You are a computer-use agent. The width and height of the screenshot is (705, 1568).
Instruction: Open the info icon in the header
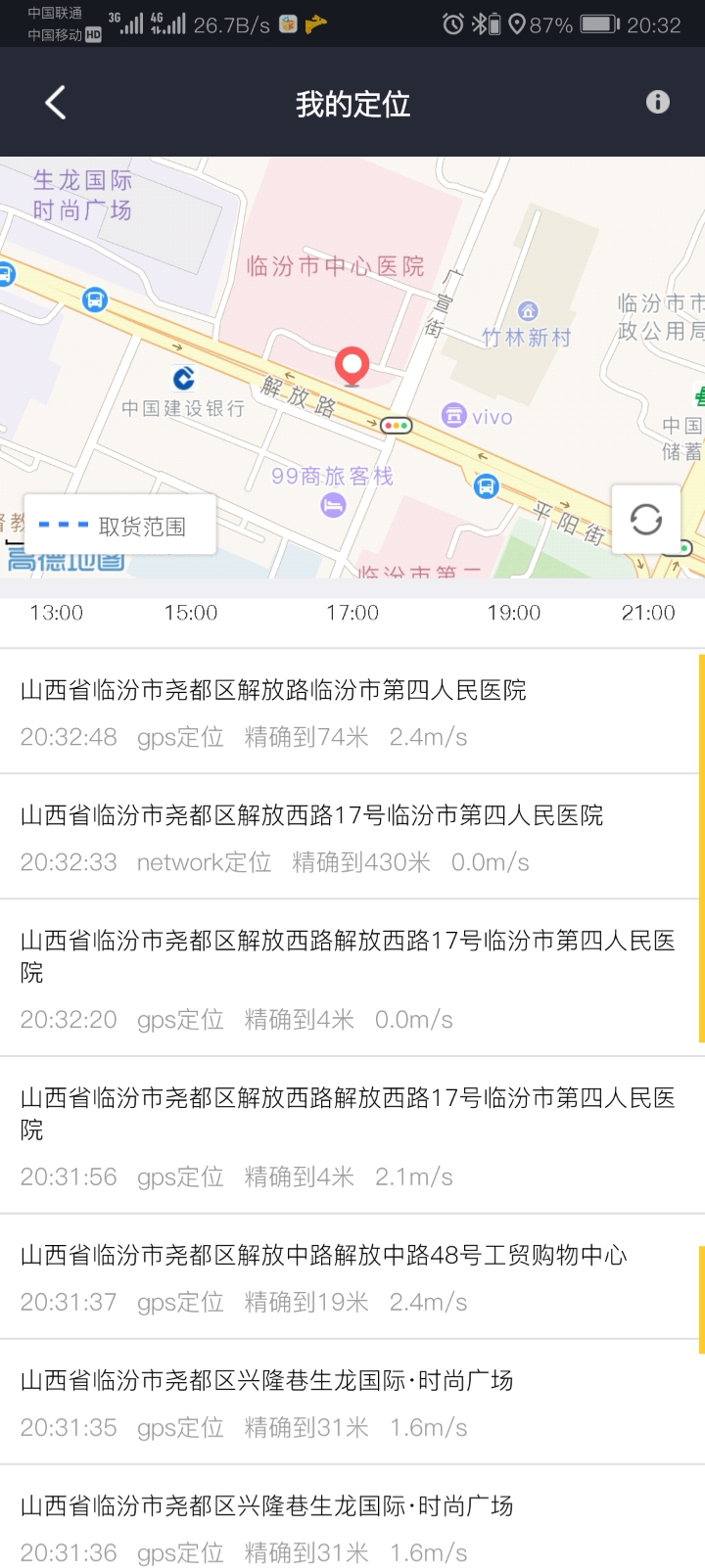click(658, 102)
